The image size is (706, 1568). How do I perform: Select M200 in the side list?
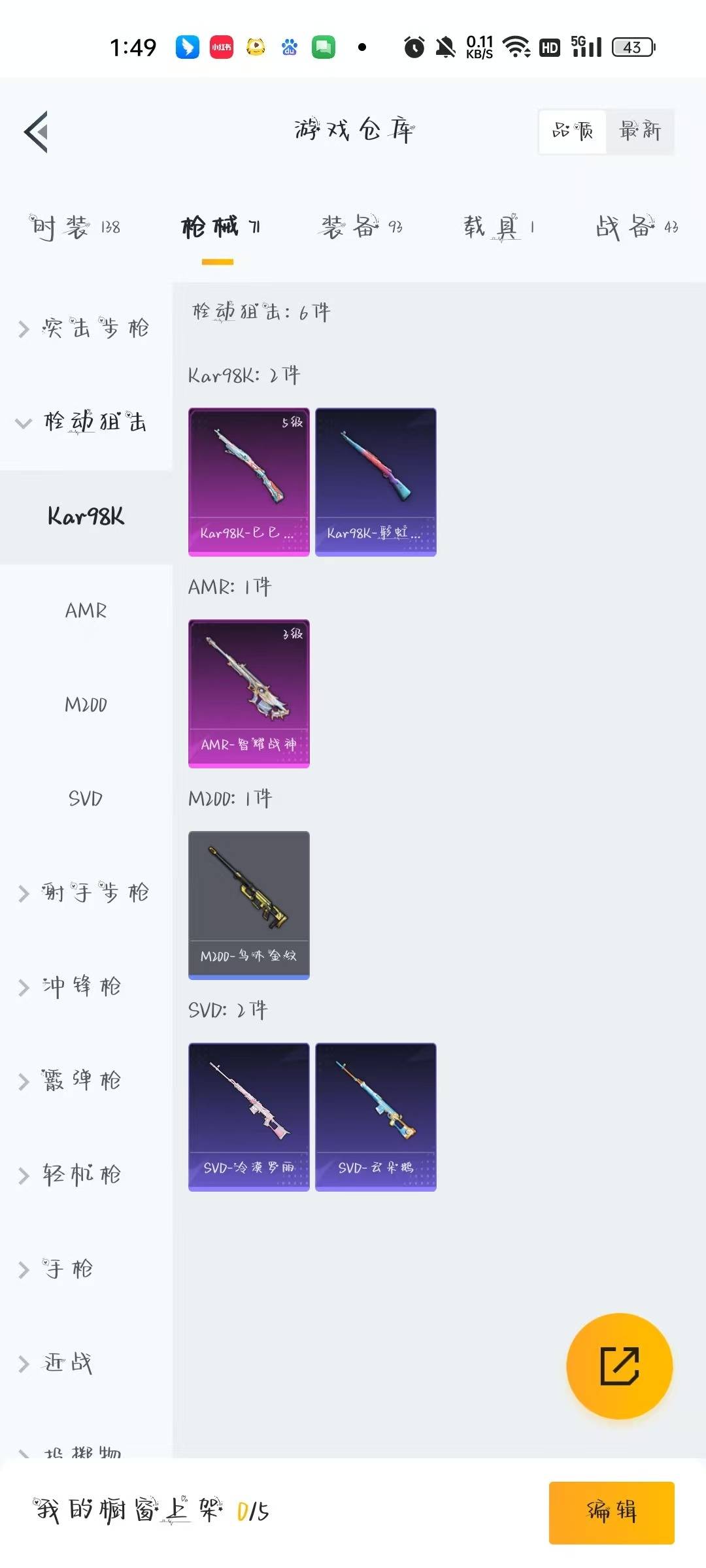pos(86,705)
